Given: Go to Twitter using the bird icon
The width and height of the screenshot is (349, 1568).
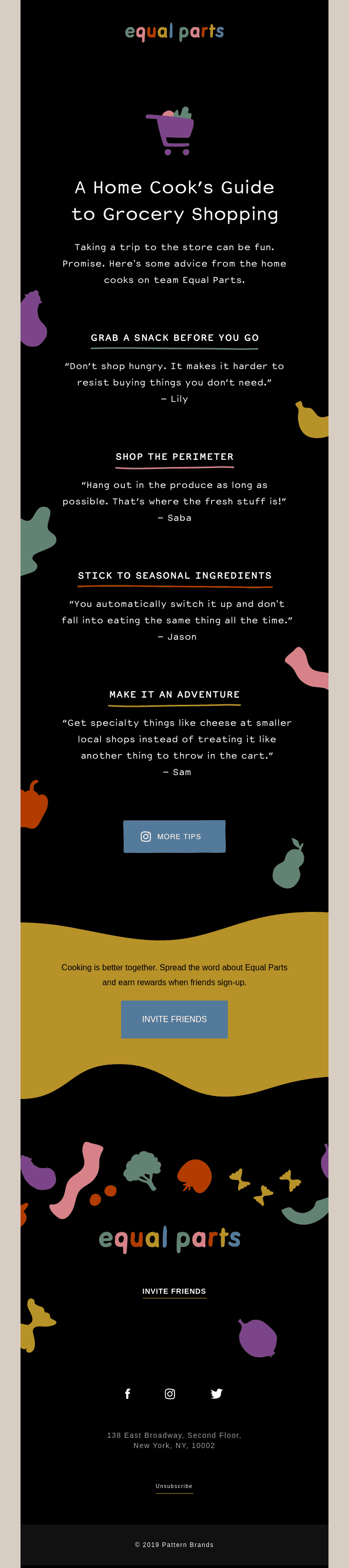Looking at the screenshot, I should pos(216,1393).
